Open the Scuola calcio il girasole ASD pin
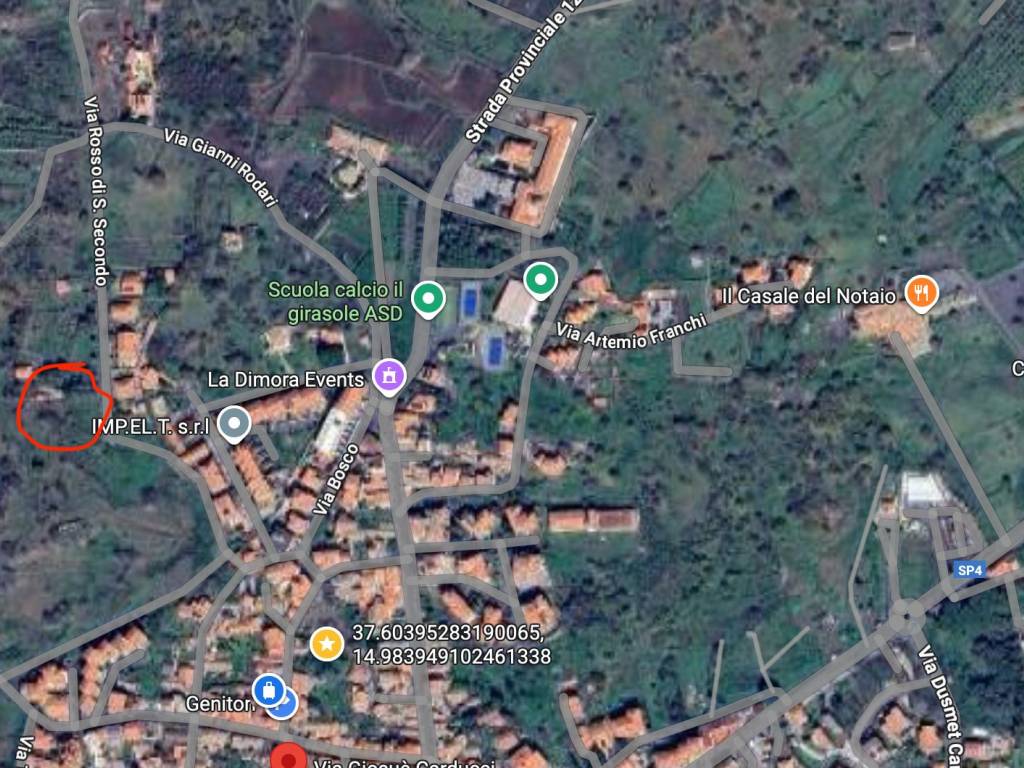Image resolution: width=1024 pixels, height=768 pixels. pos(429,298)
